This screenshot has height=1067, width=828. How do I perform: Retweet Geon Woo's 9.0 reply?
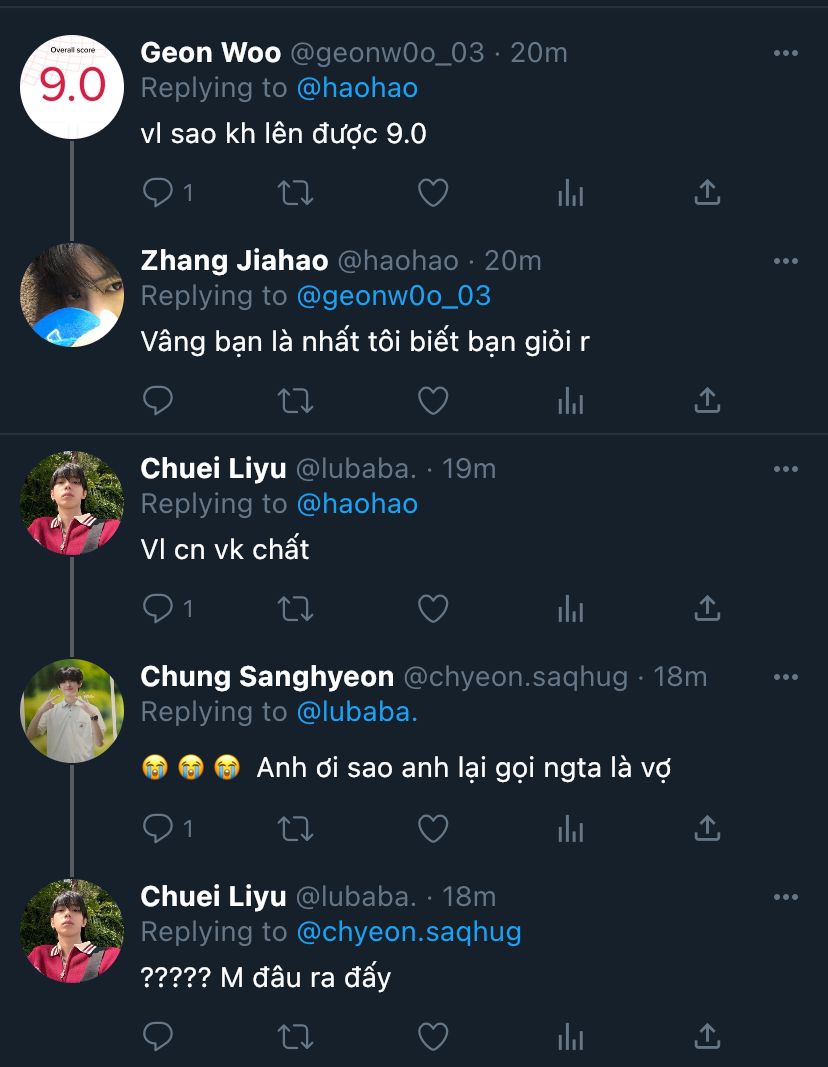tap(295, 192)
